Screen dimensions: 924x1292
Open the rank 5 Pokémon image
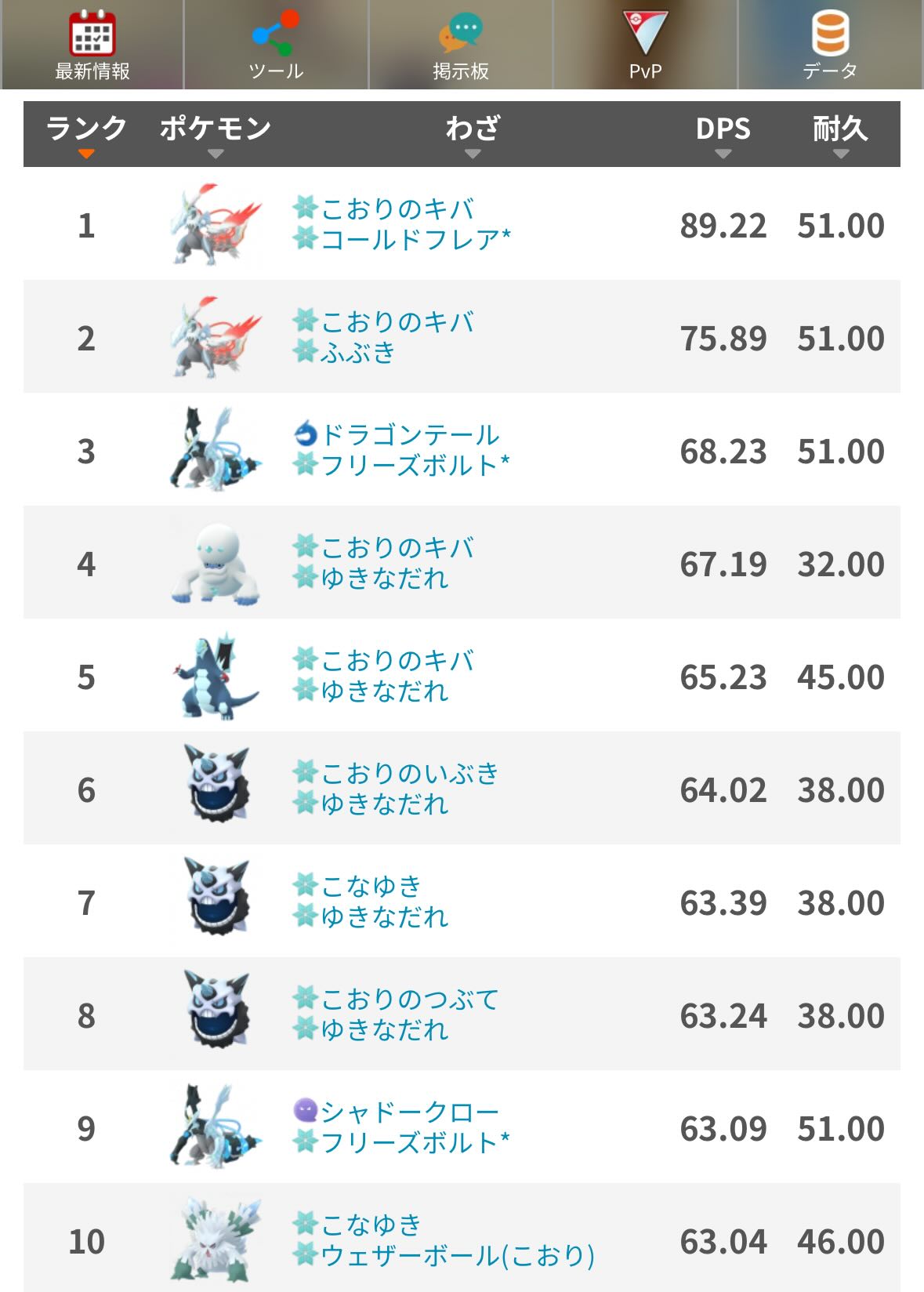pyautogui.click(x=216, y=677)
